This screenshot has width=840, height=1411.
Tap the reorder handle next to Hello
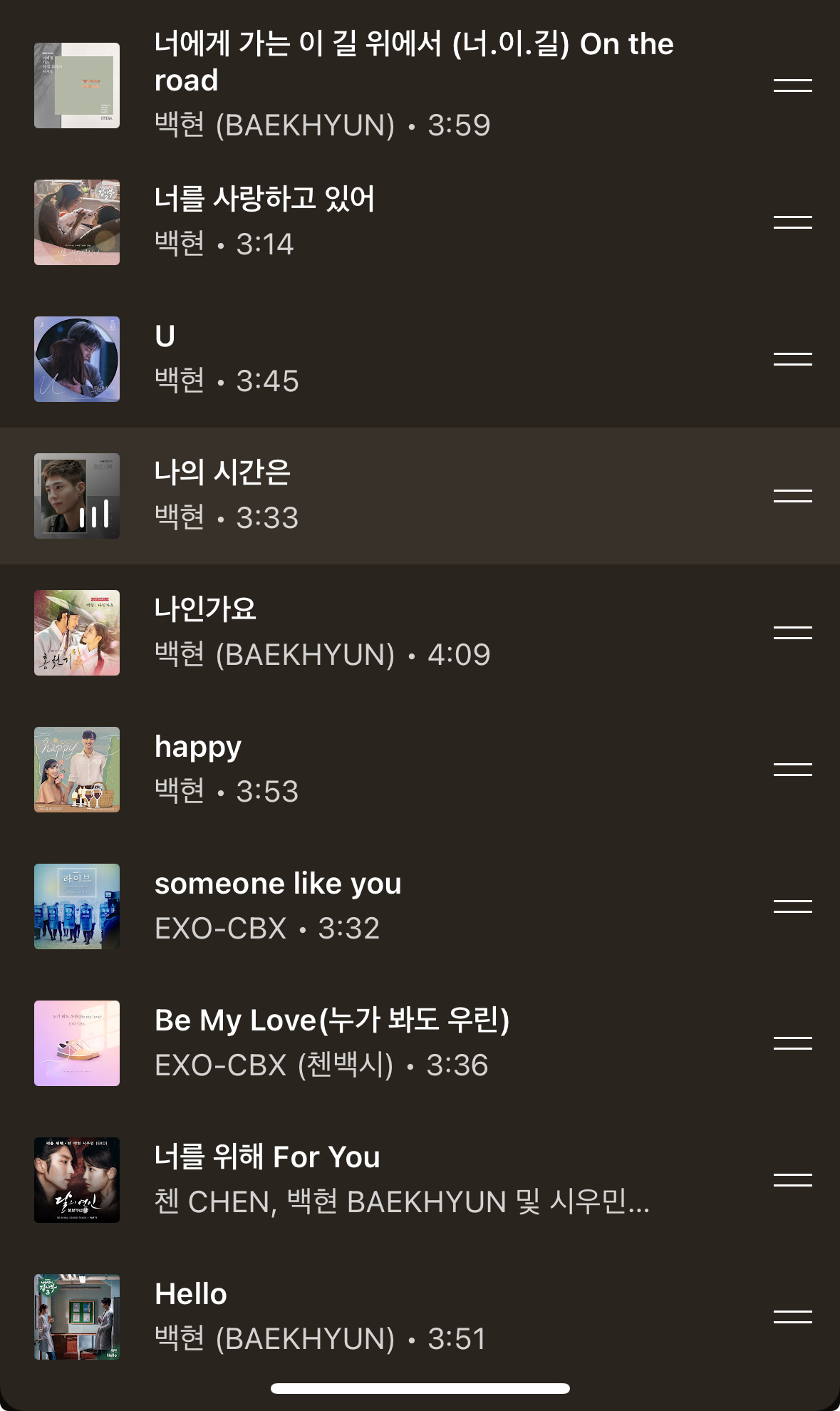(792, 1316)
